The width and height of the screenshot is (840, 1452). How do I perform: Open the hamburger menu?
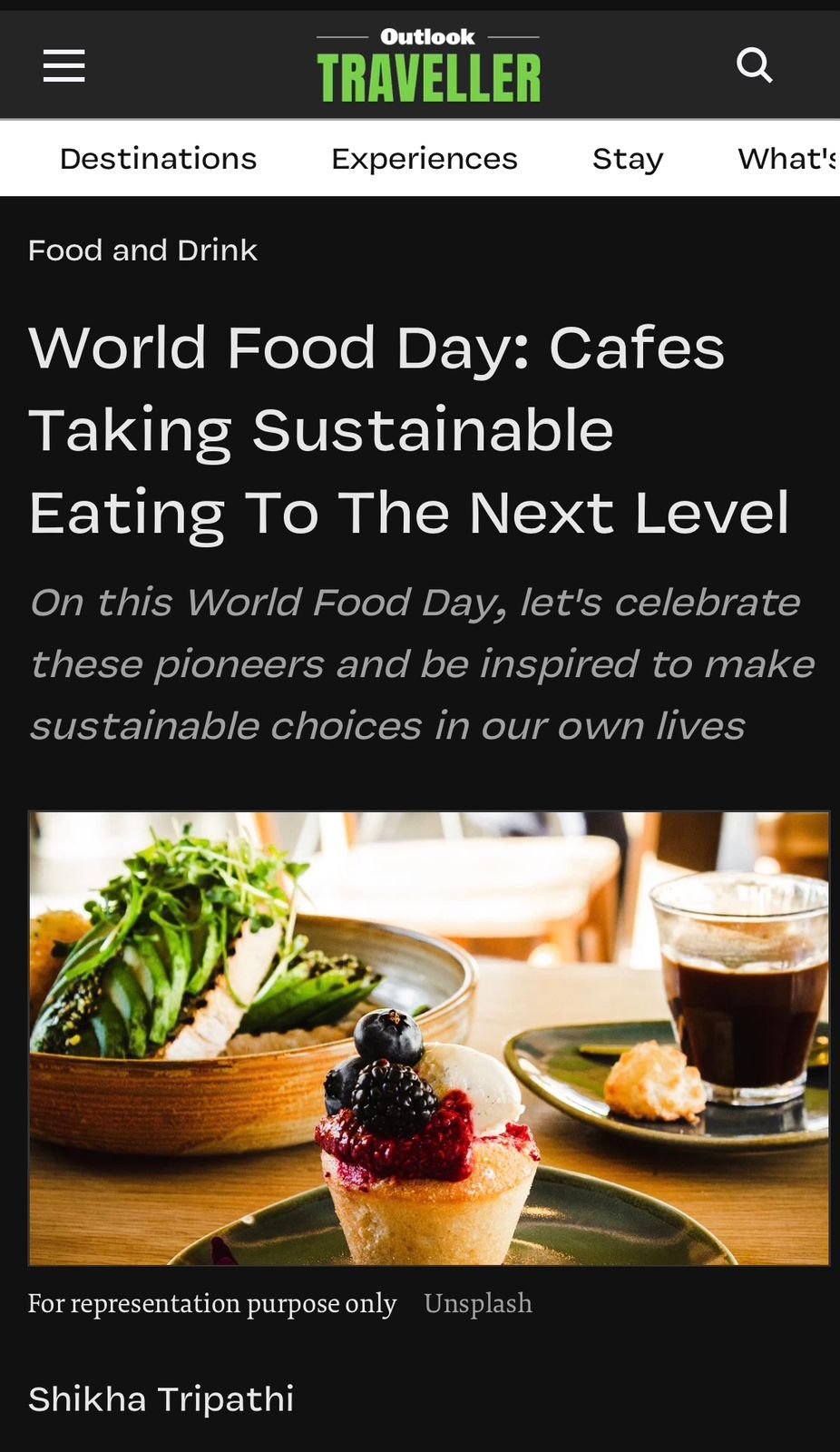point(63,65)
